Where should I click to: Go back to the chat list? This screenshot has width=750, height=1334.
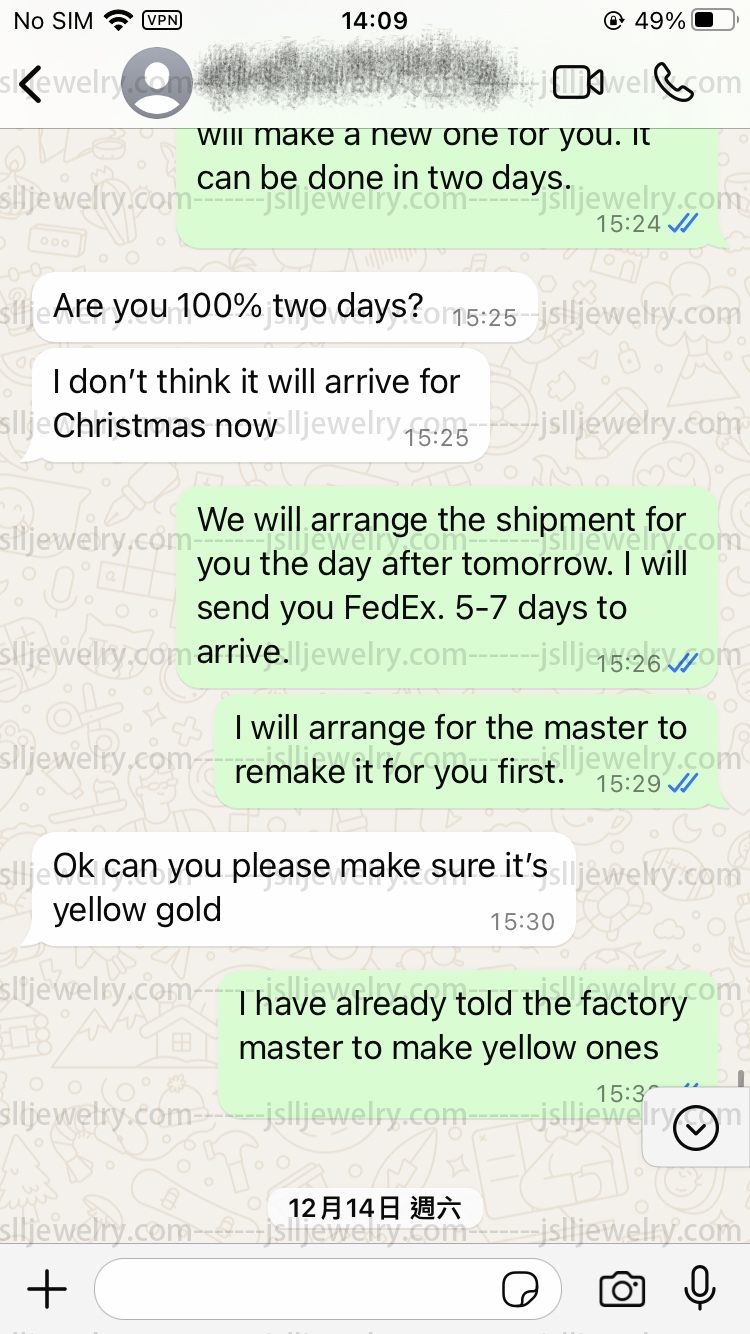pyautogui.click(x=31, y=84)
